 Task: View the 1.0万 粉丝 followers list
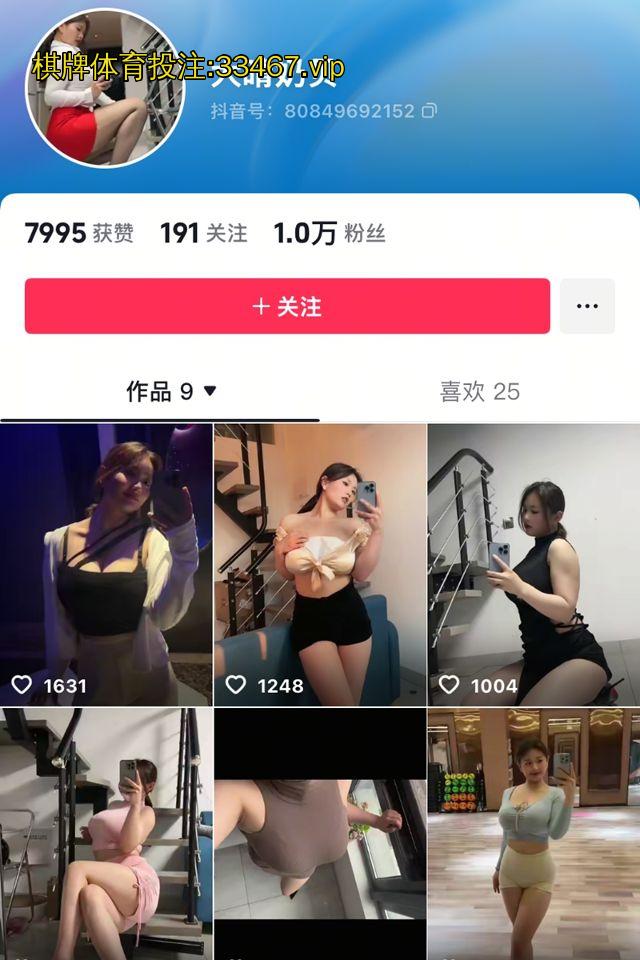pyautogui.click(x=329, y=234)
